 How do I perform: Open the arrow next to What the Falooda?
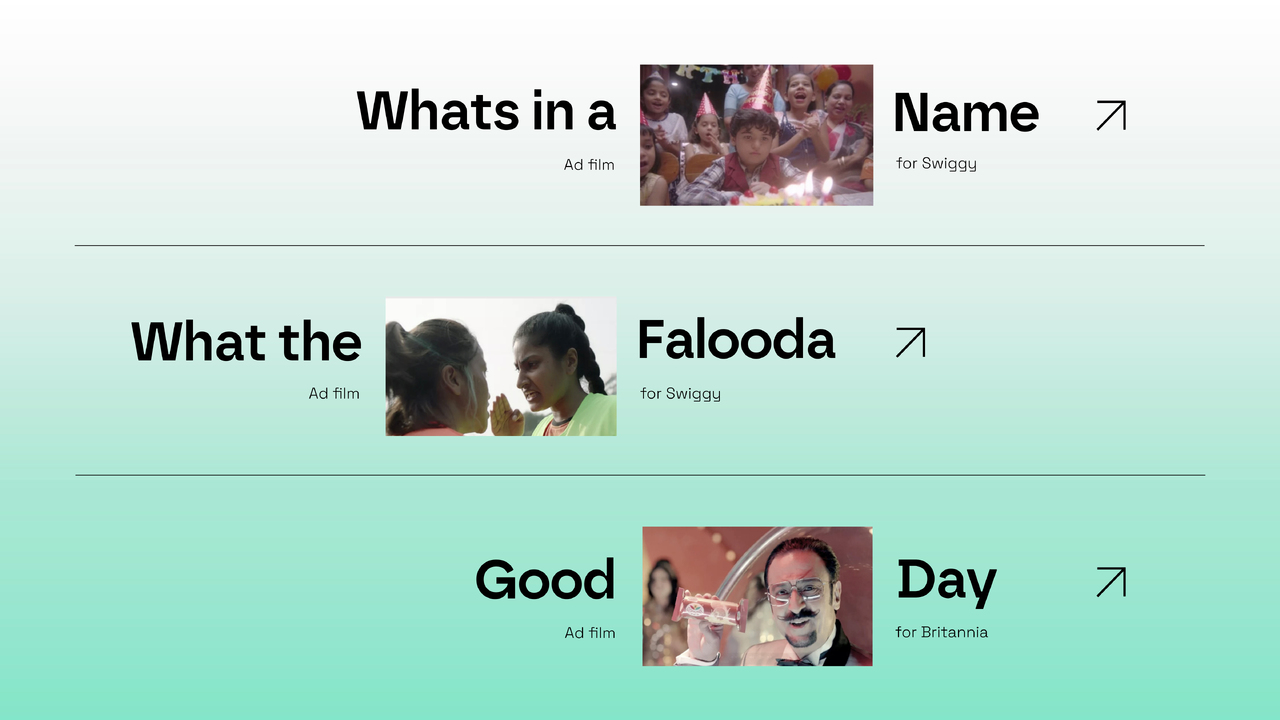(x=910, y=342)
